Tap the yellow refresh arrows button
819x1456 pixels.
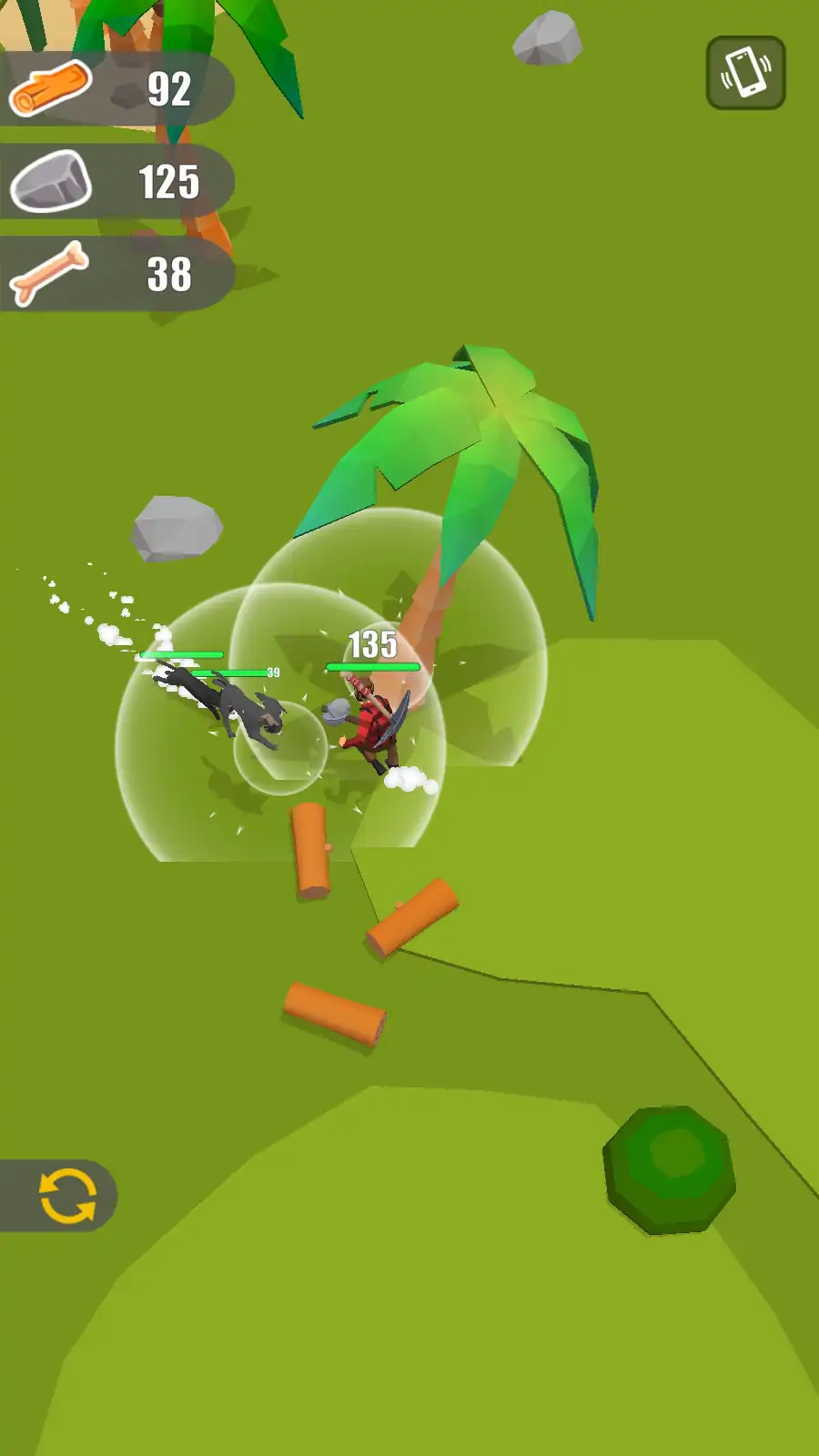(x=66, y=1195)
